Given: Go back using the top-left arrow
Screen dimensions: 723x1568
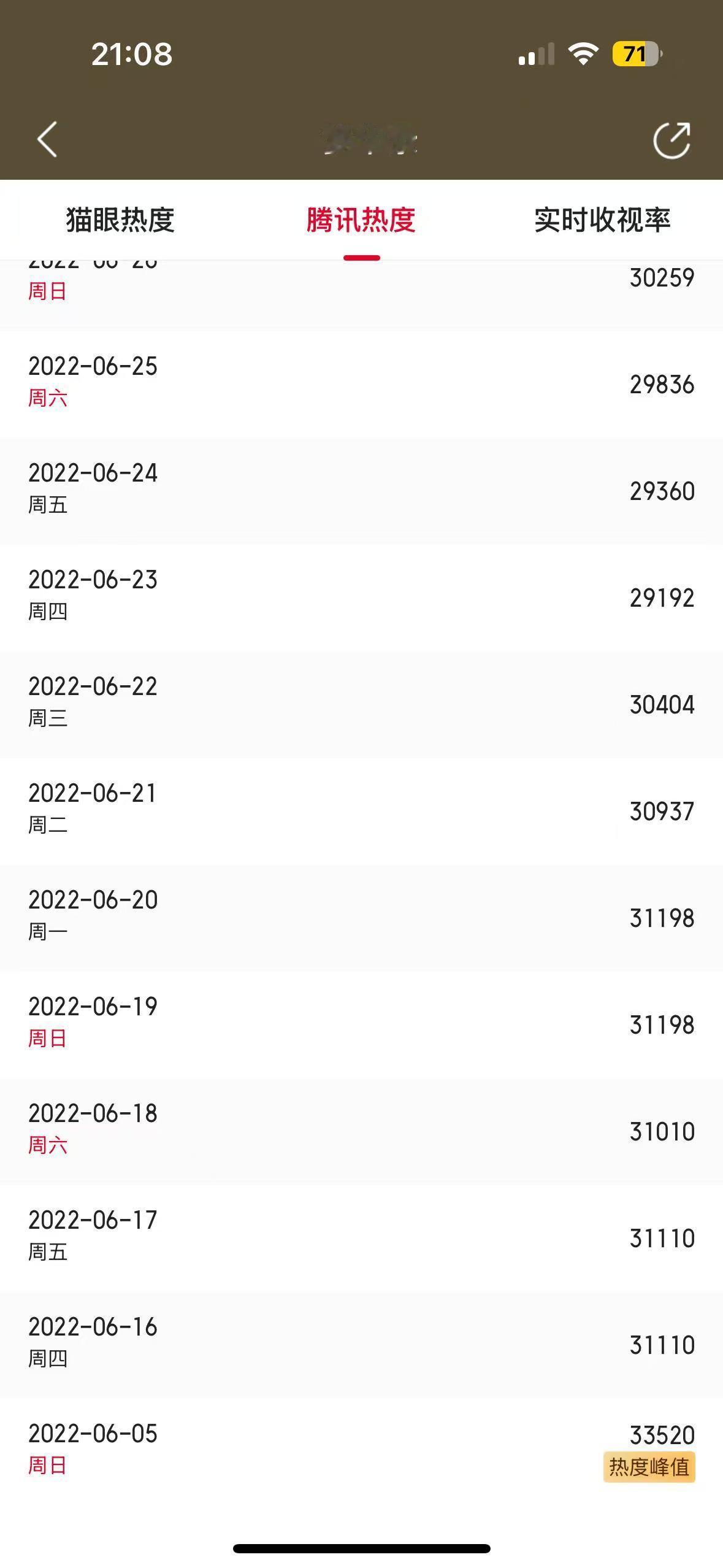Looking at the screenshot, I should (47, 139).
